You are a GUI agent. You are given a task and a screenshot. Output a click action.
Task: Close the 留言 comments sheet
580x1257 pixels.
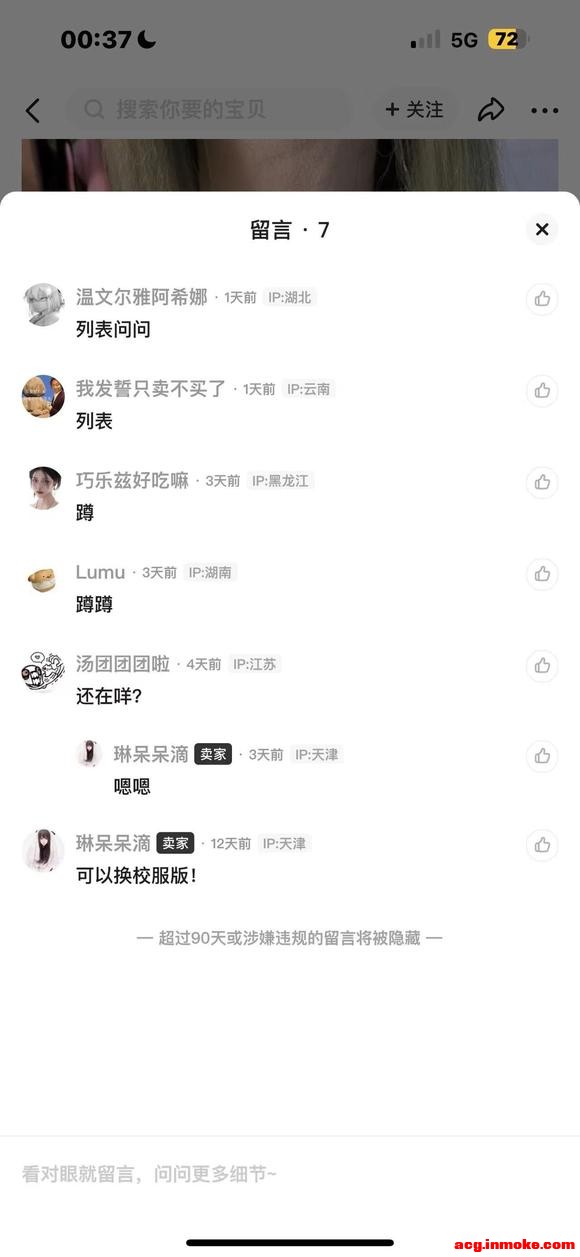[x=542, y=230]
